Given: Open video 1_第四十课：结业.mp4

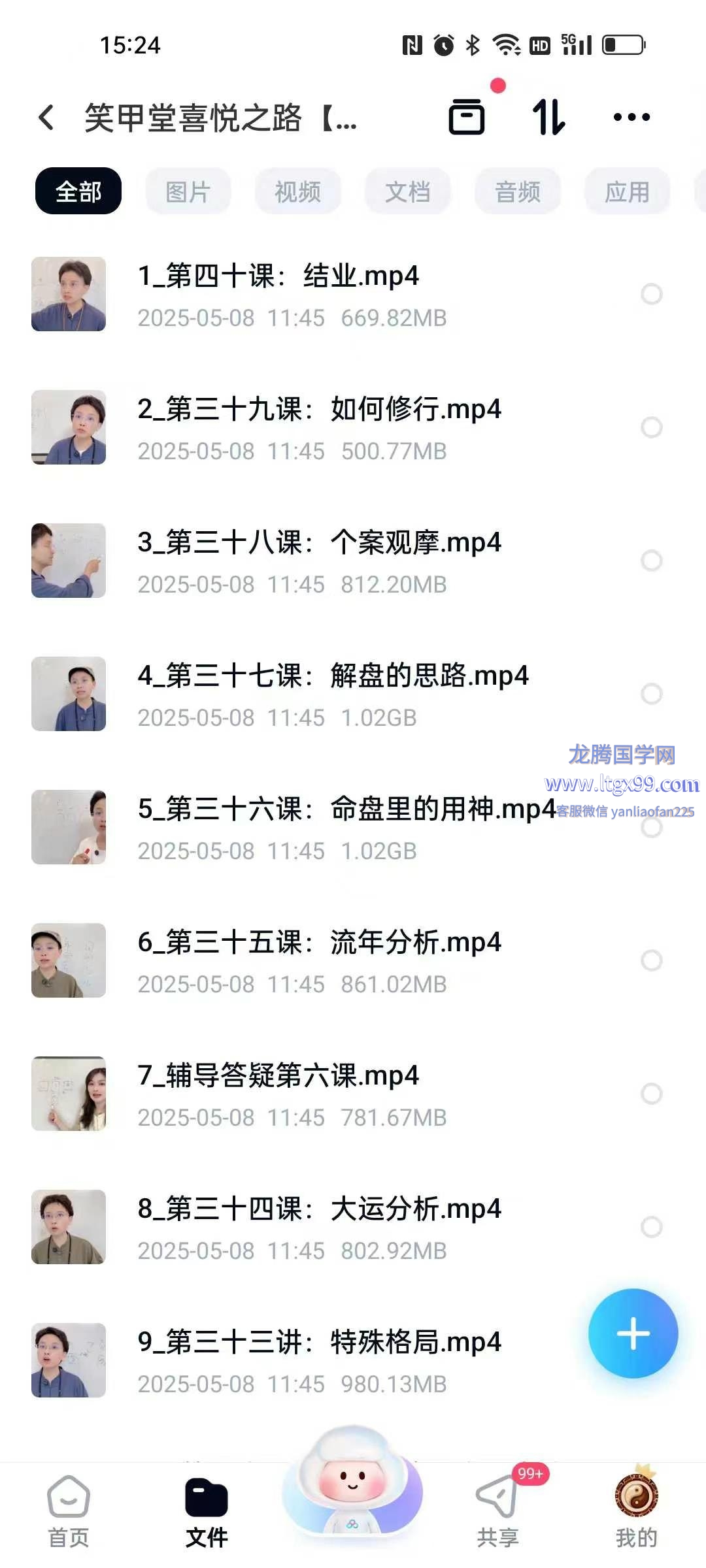Looking at the screenshot, I should coord(278,276).
